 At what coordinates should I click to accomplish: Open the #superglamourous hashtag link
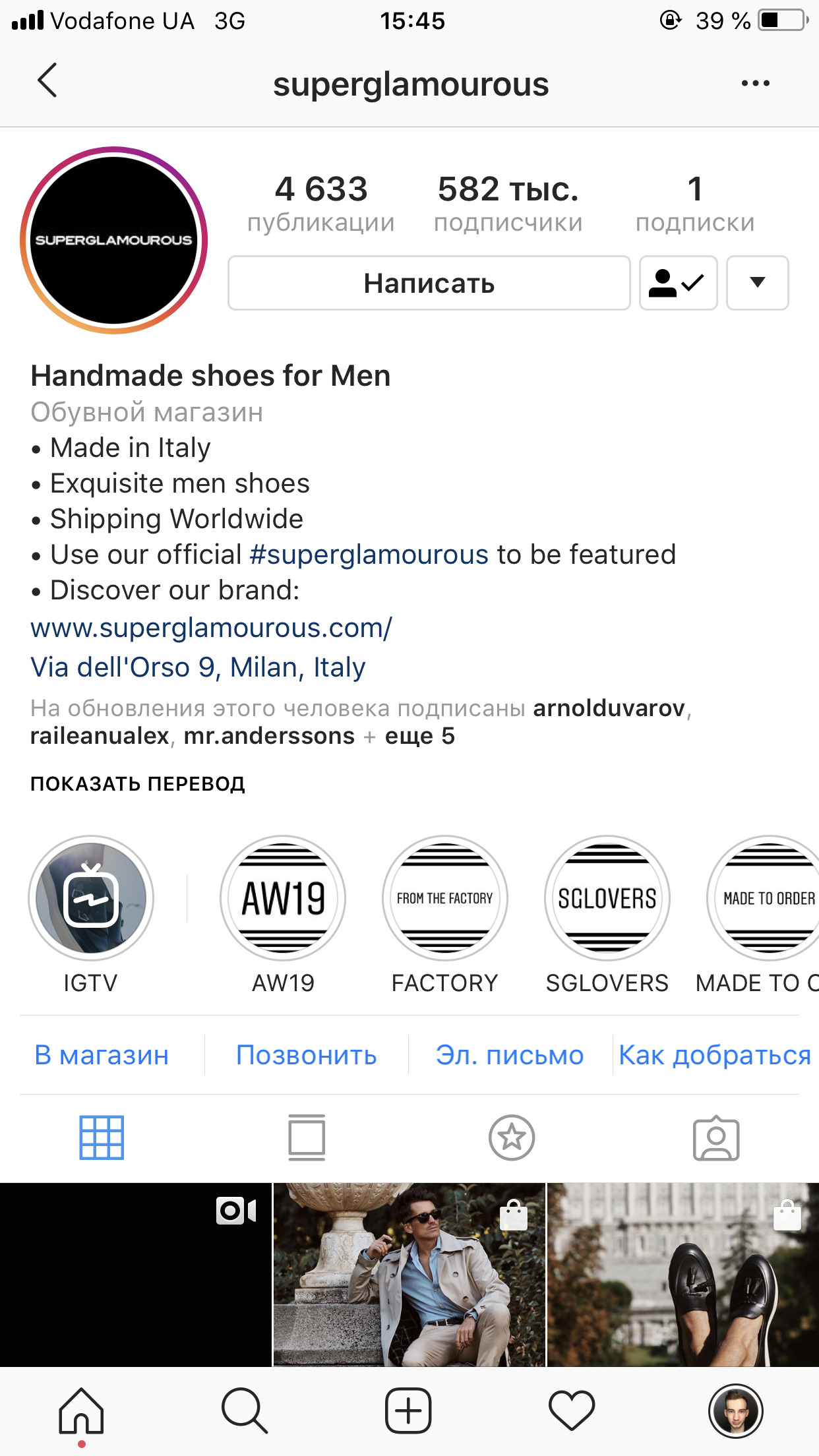[x=369, y=555]
